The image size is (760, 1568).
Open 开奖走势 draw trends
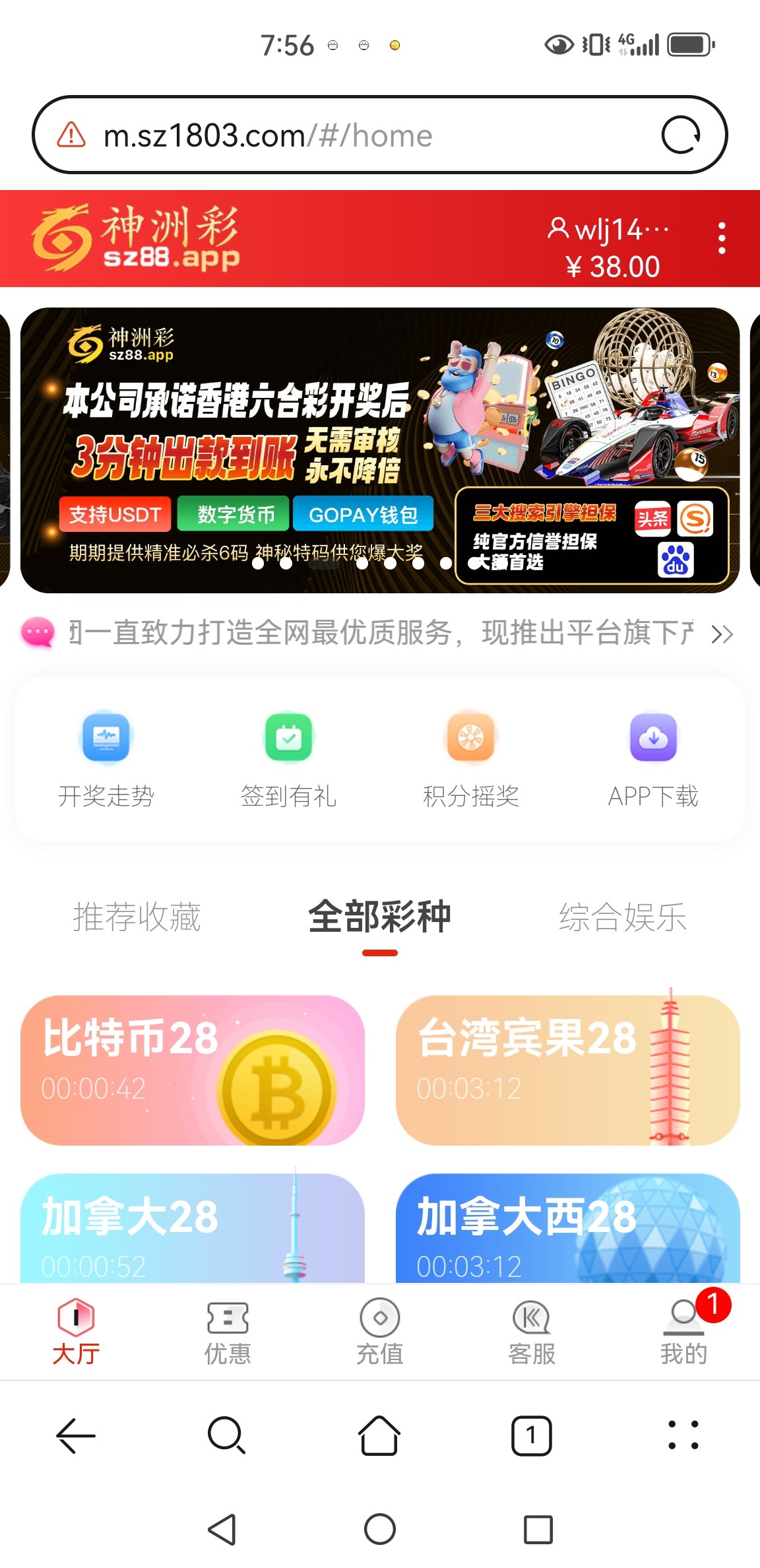coord(106,759)
